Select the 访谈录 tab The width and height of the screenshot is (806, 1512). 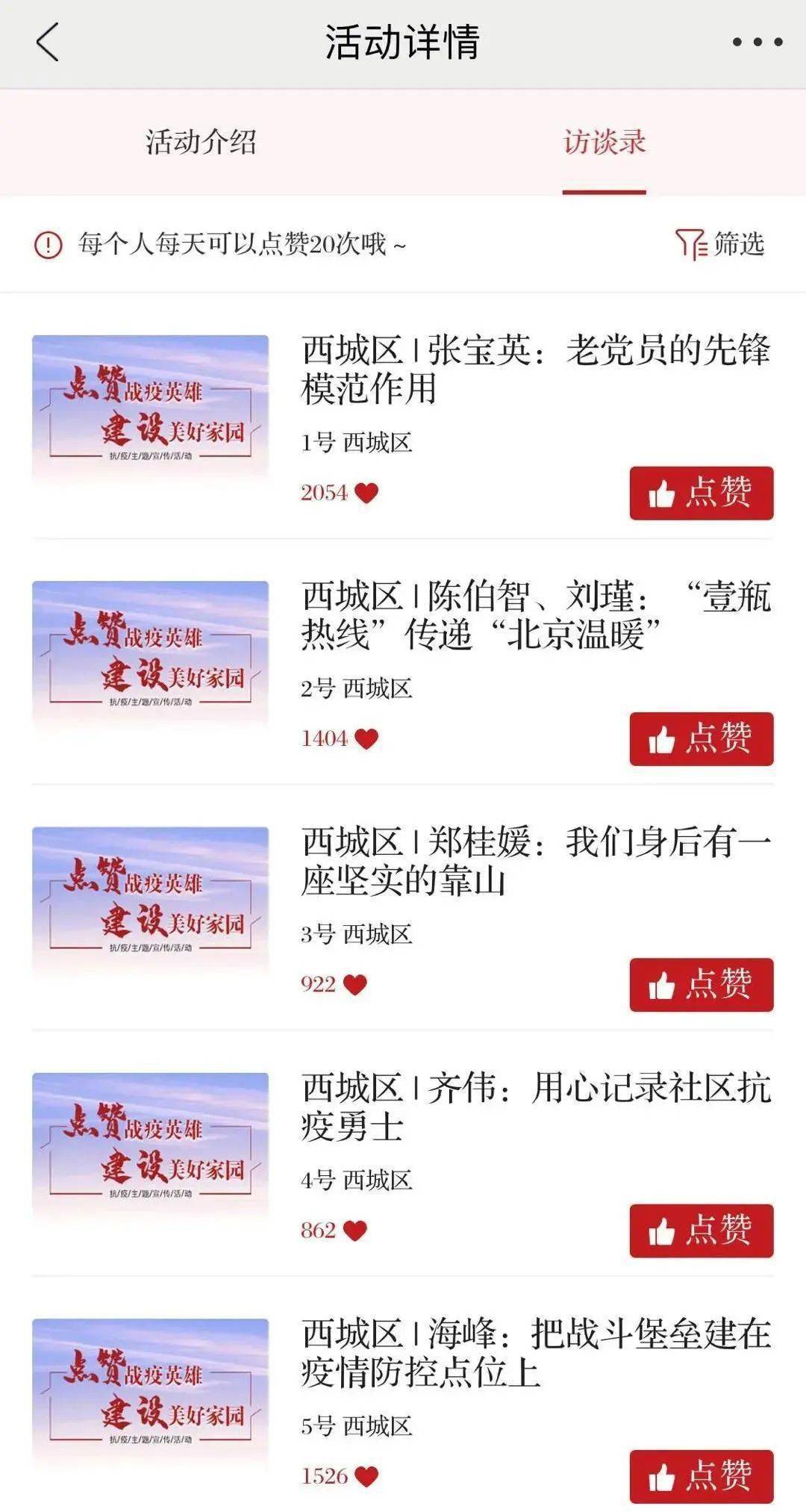(x=604, y=142)
